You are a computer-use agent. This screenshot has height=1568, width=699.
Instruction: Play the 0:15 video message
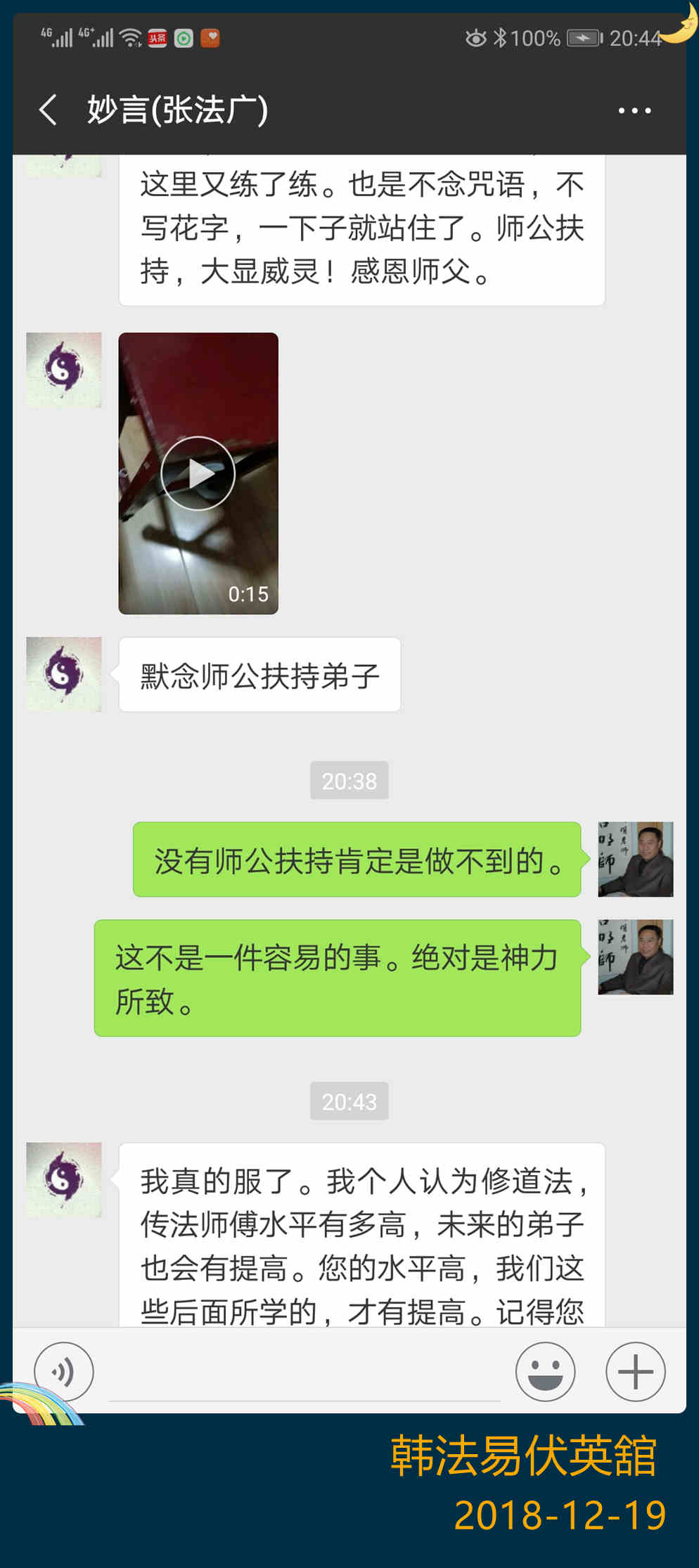tap(198, 473)
